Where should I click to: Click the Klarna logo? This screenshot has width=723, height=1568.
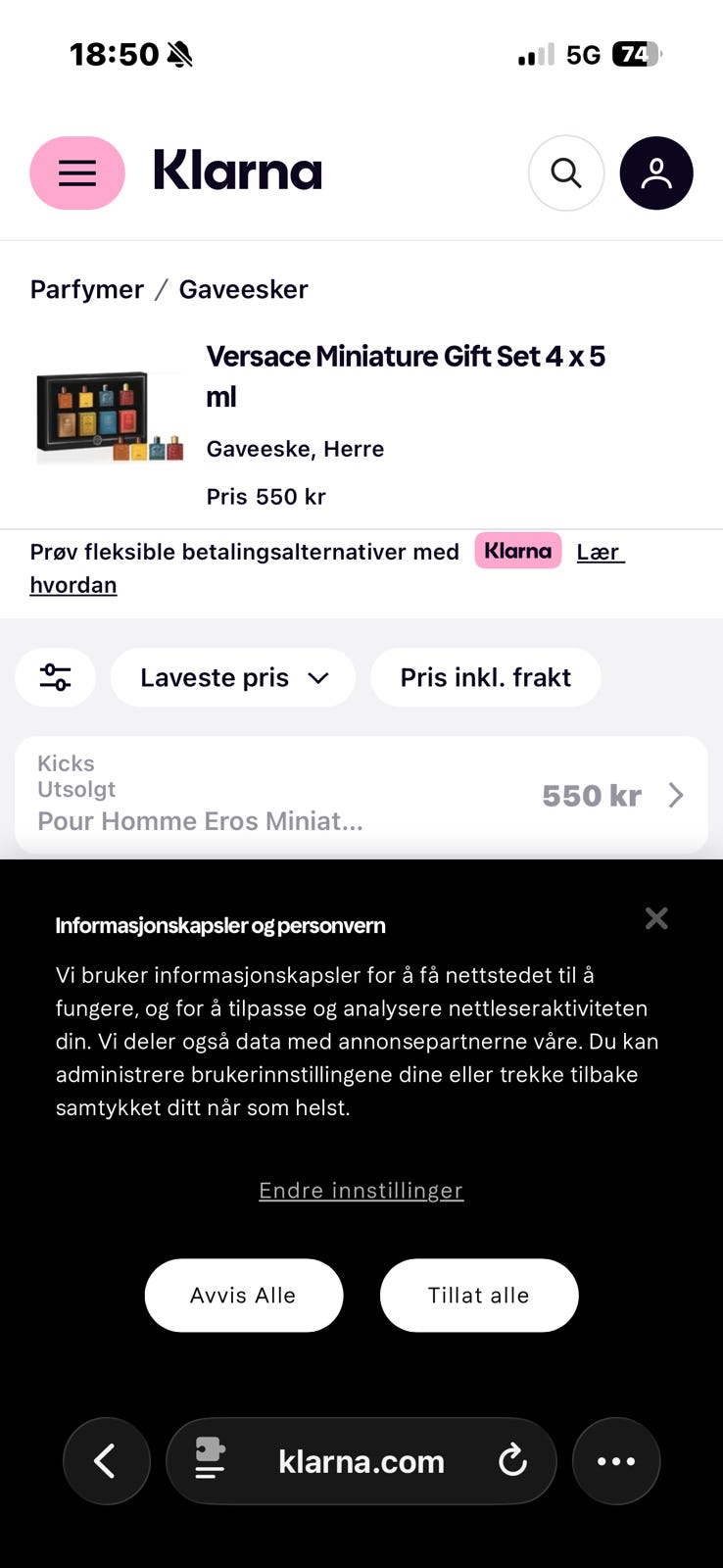[x=236, y=171]
